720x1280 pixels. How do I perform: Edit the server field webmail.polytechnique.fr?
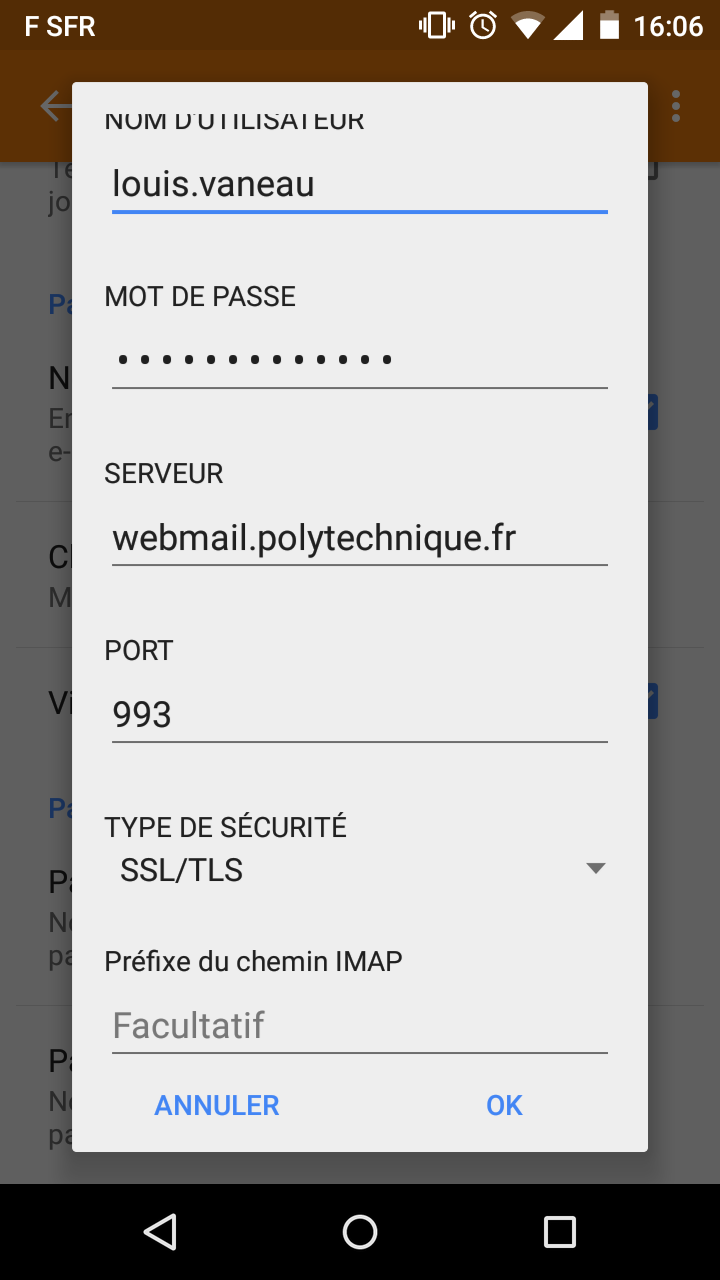pos(360,538)
